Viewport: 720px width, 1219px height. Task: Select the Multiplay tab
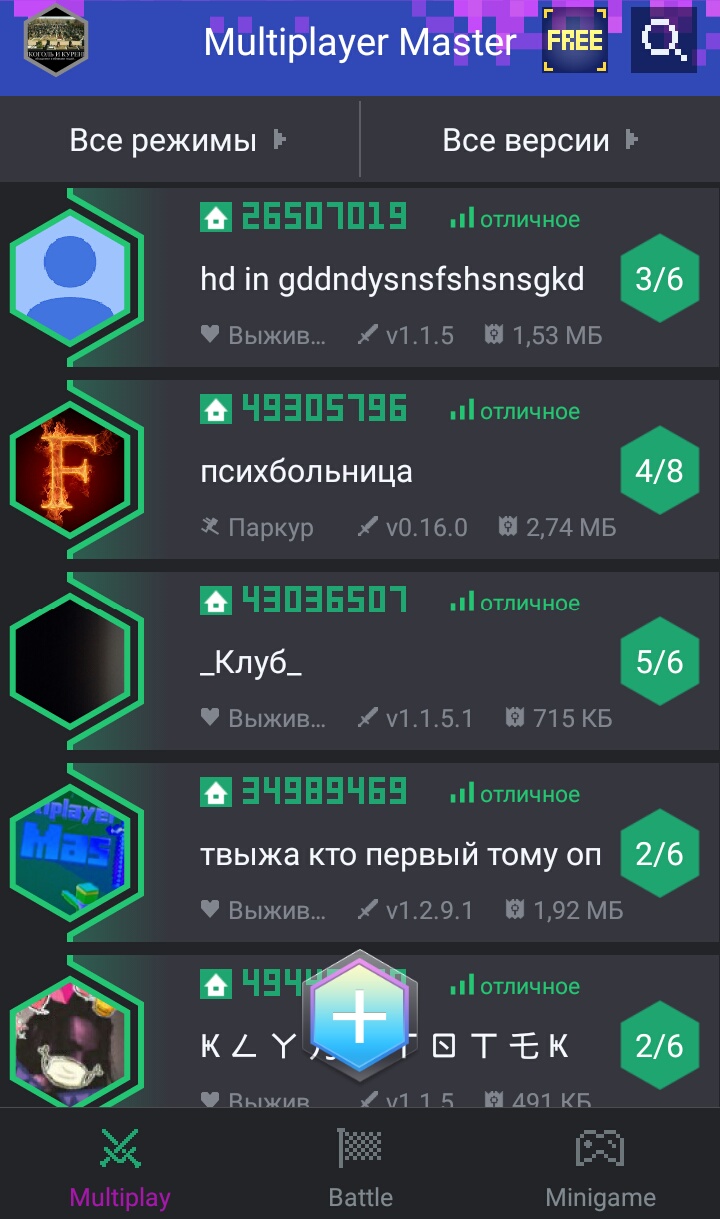[x=120, y=1165]
